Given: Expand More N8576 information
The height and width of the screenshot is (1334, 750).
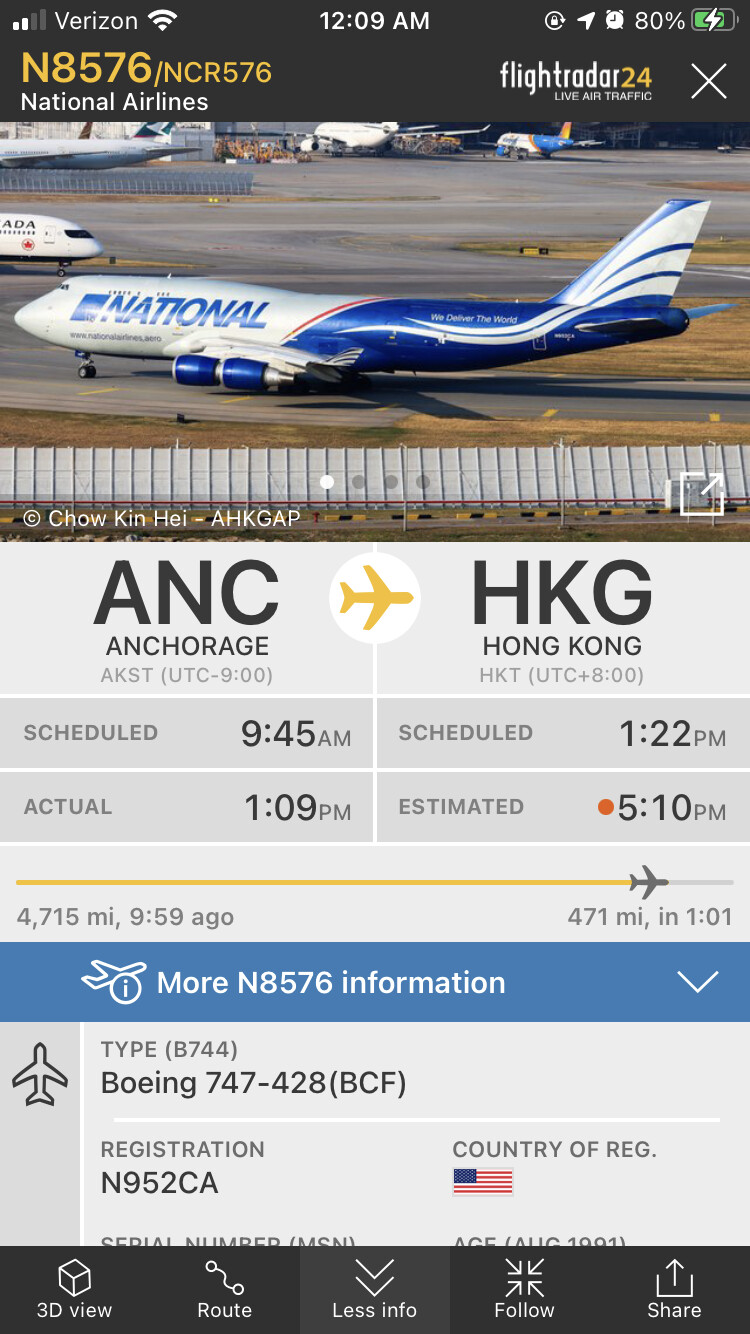Looking at the screenshot, I should click(x=375, y=982).
